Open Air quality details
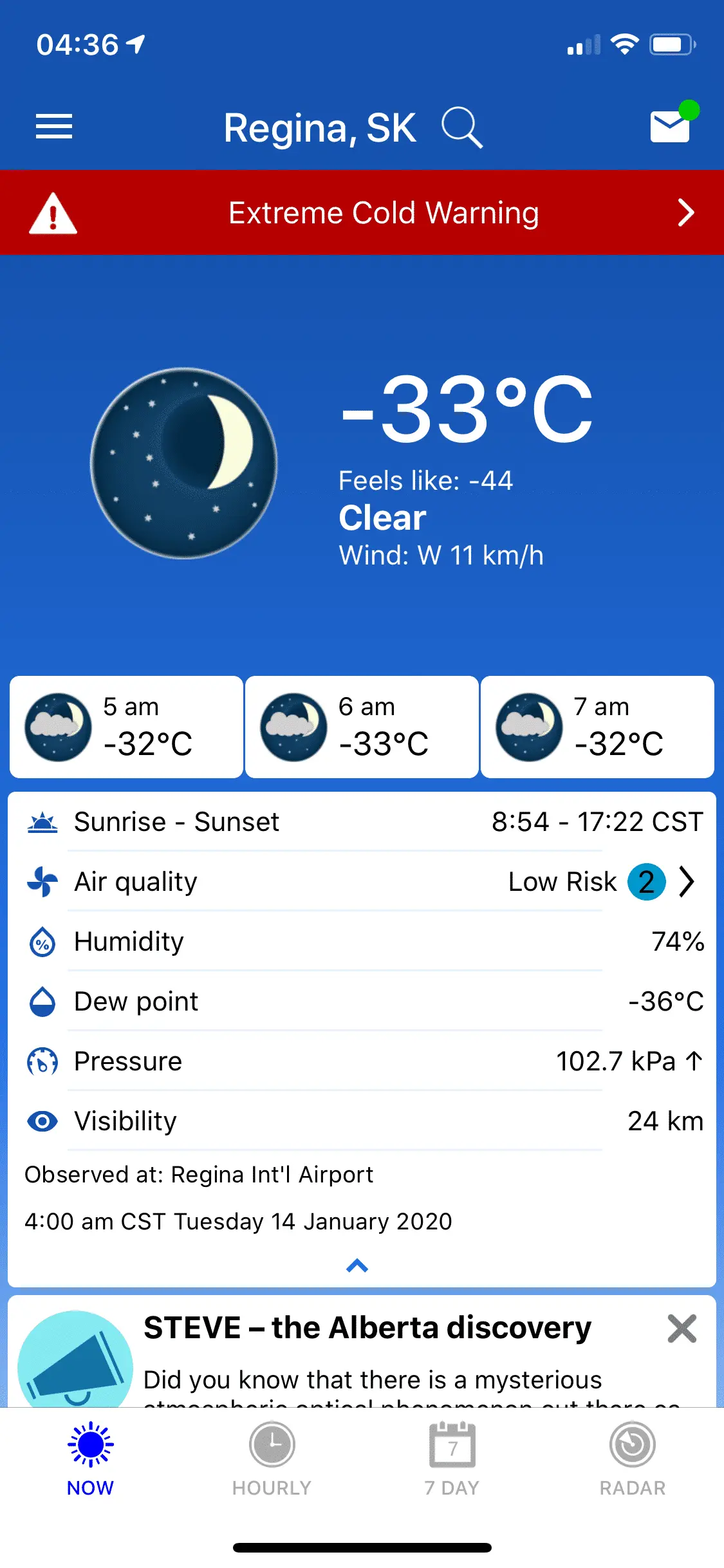 (362, 881)
